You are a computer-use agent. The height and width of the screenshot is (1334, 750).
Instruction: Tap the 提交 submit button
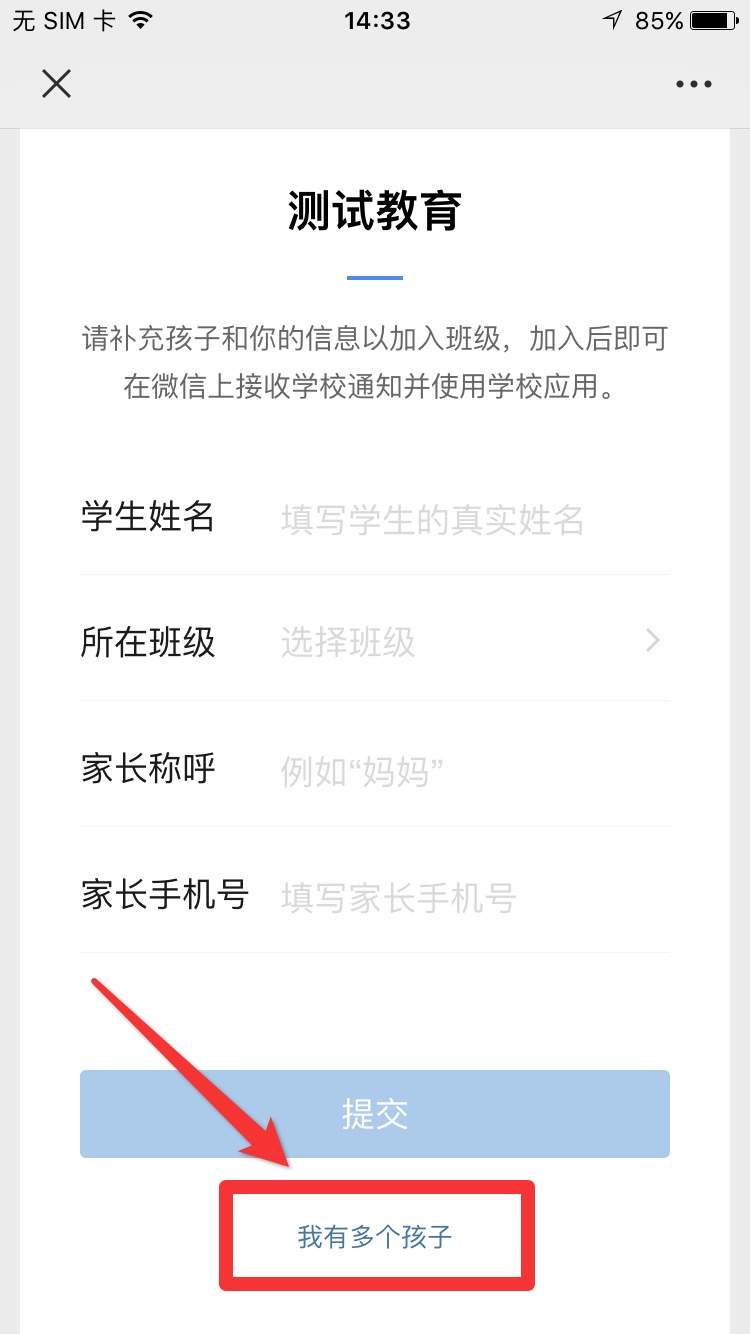(x=375, y=1114)
